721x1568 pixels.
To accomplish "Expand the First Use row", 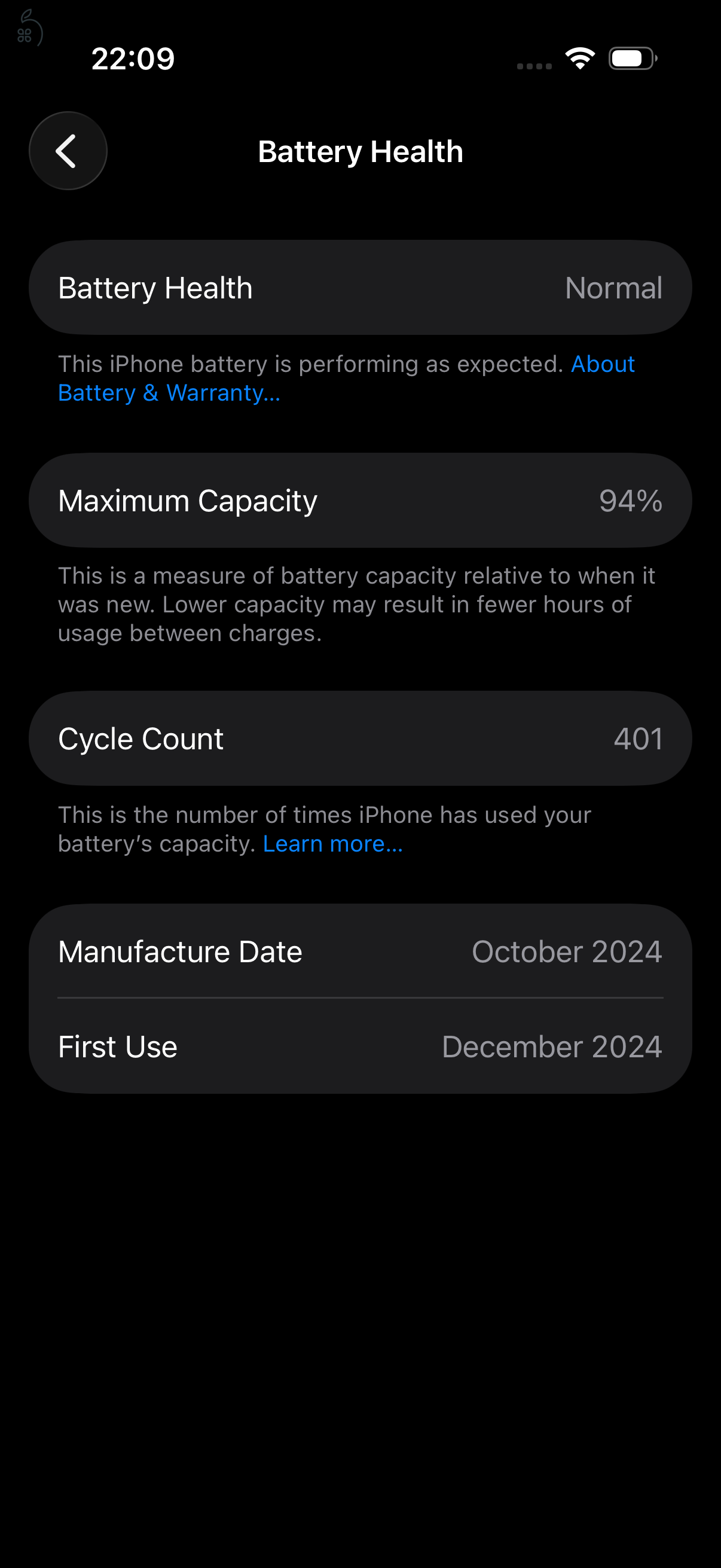I will point(360,1047).
